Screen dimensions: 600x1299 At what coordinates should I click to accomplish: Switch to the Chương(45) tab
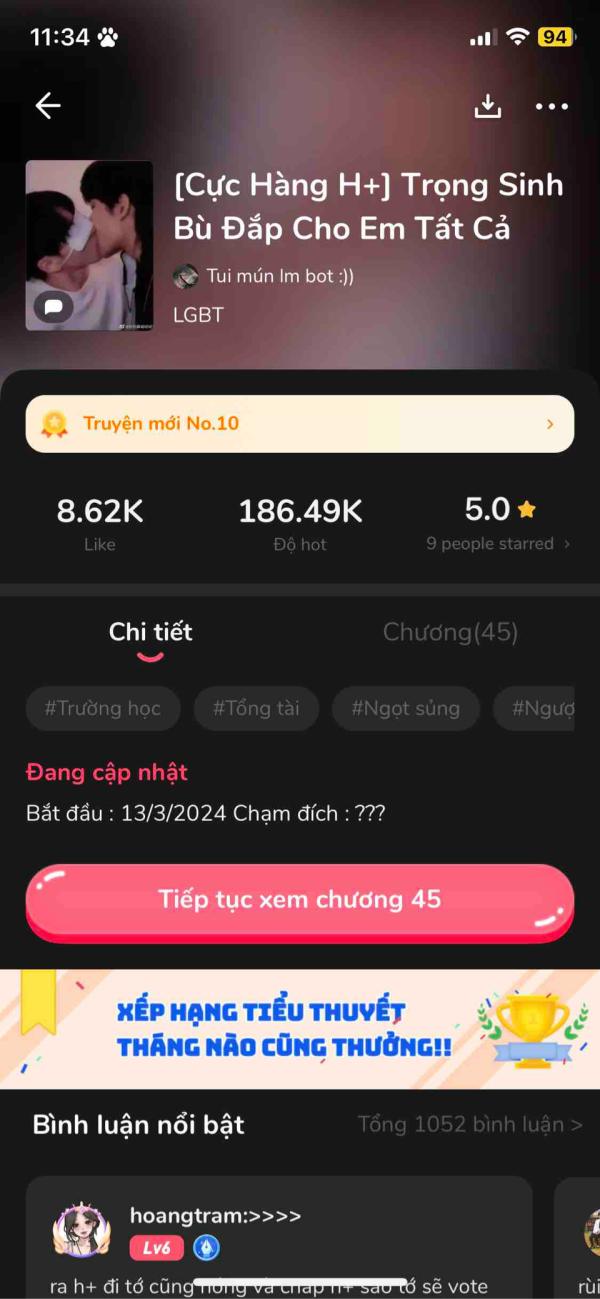450,632
